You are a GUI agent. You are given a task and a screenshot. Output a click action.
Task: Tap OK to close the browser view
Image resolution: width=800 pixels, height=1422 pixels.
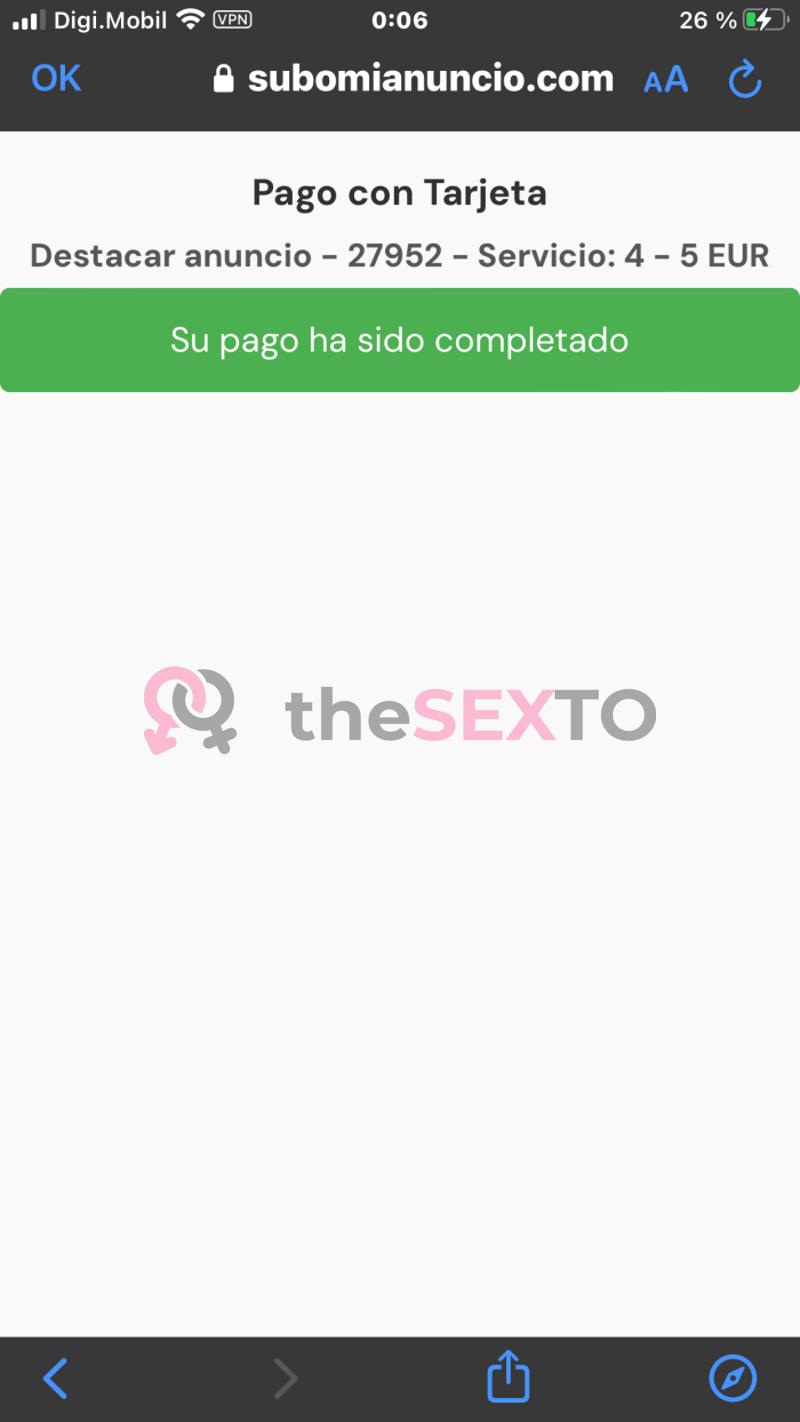tap(56, 78)
